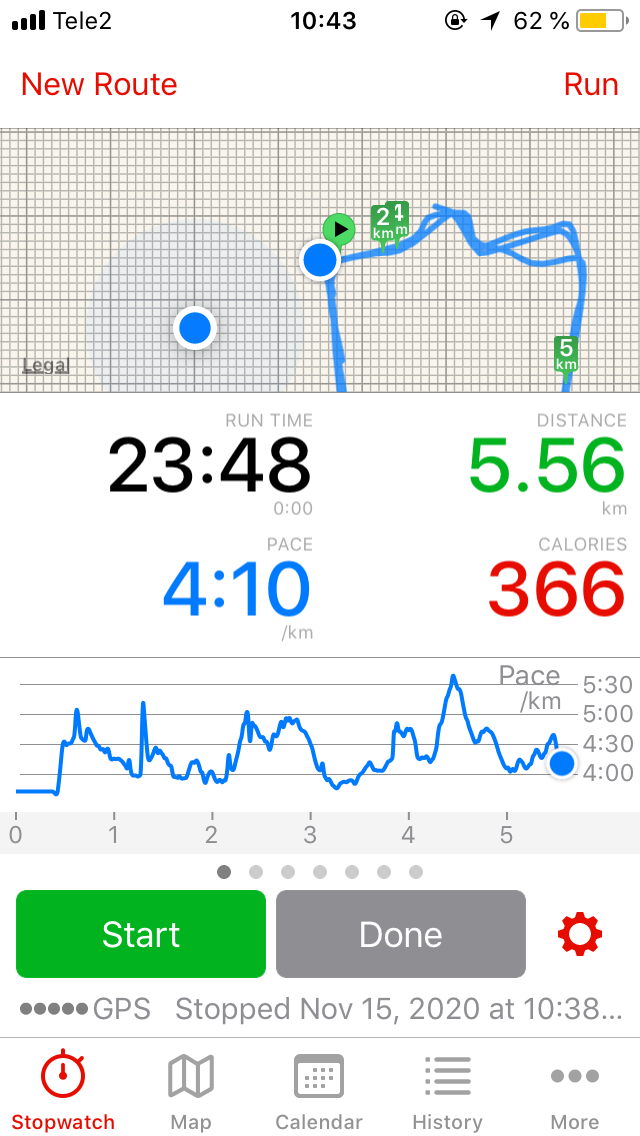640x1136 pixels.
Task: Change the Run activity type
Action: click(x=591, y=84)
